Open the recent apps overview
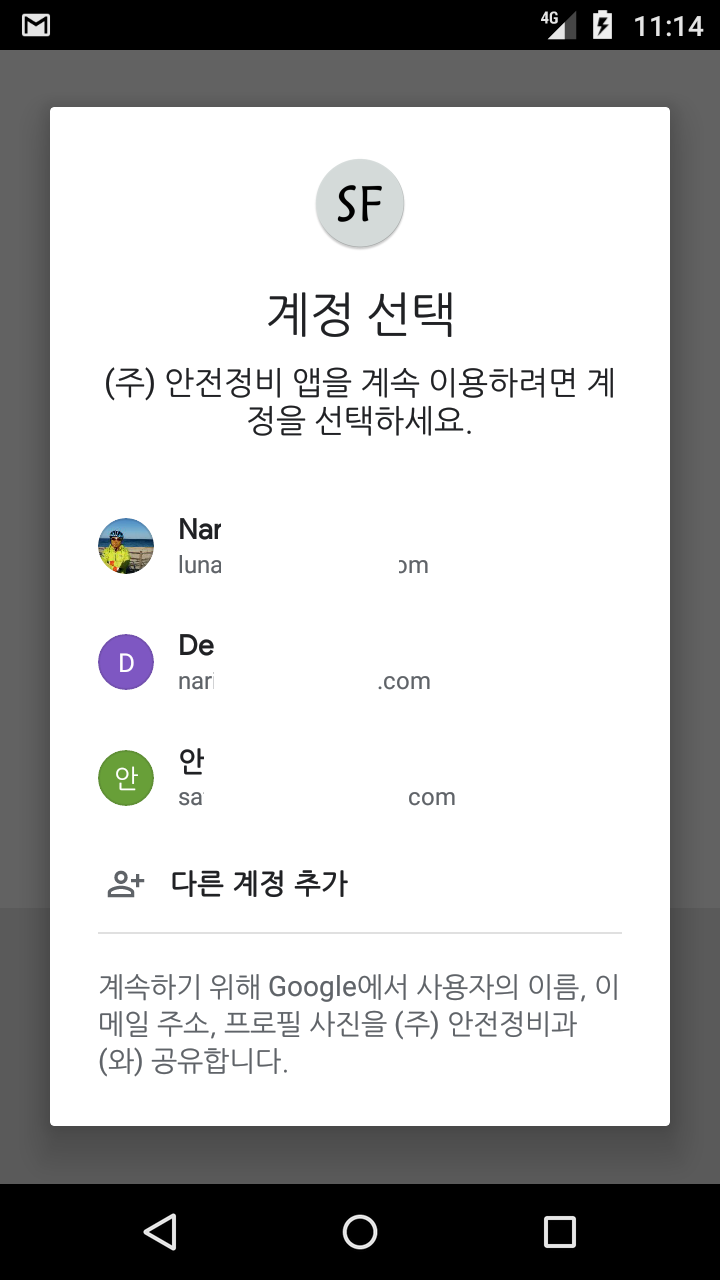 [x=560, y=1232]
